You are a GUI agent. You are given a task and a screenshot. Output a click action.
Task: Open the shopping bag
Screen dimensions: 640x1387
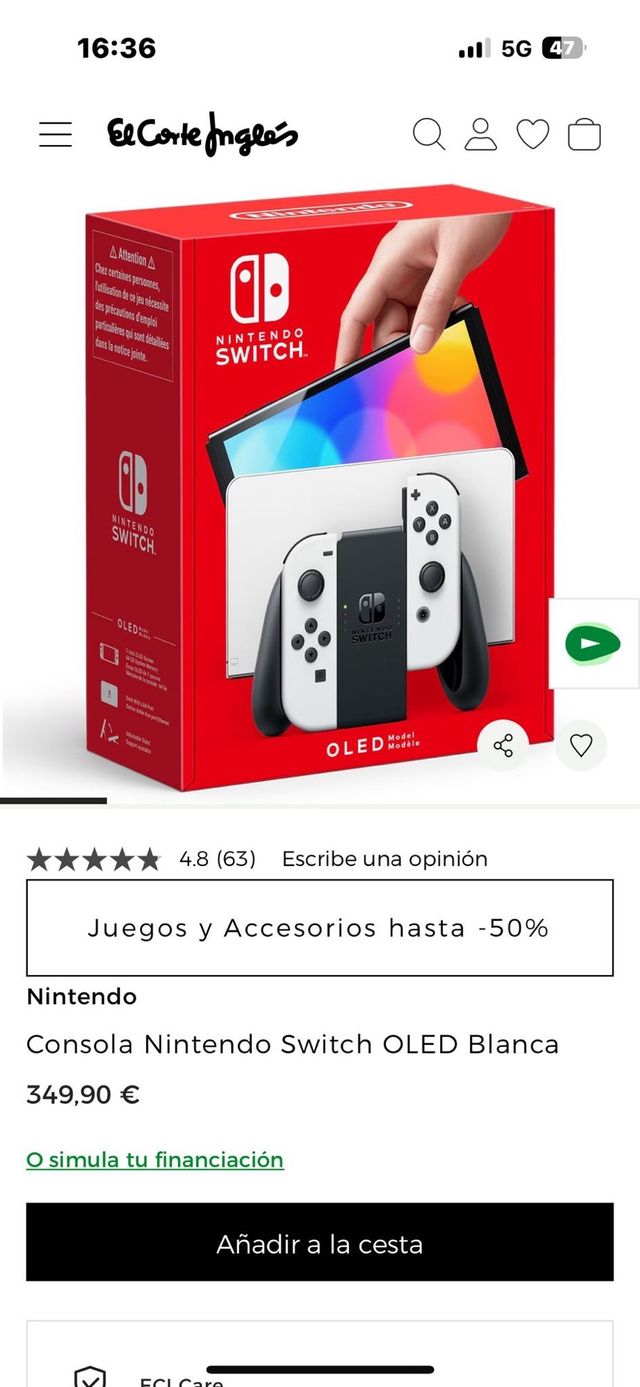(x=584, y=134)
